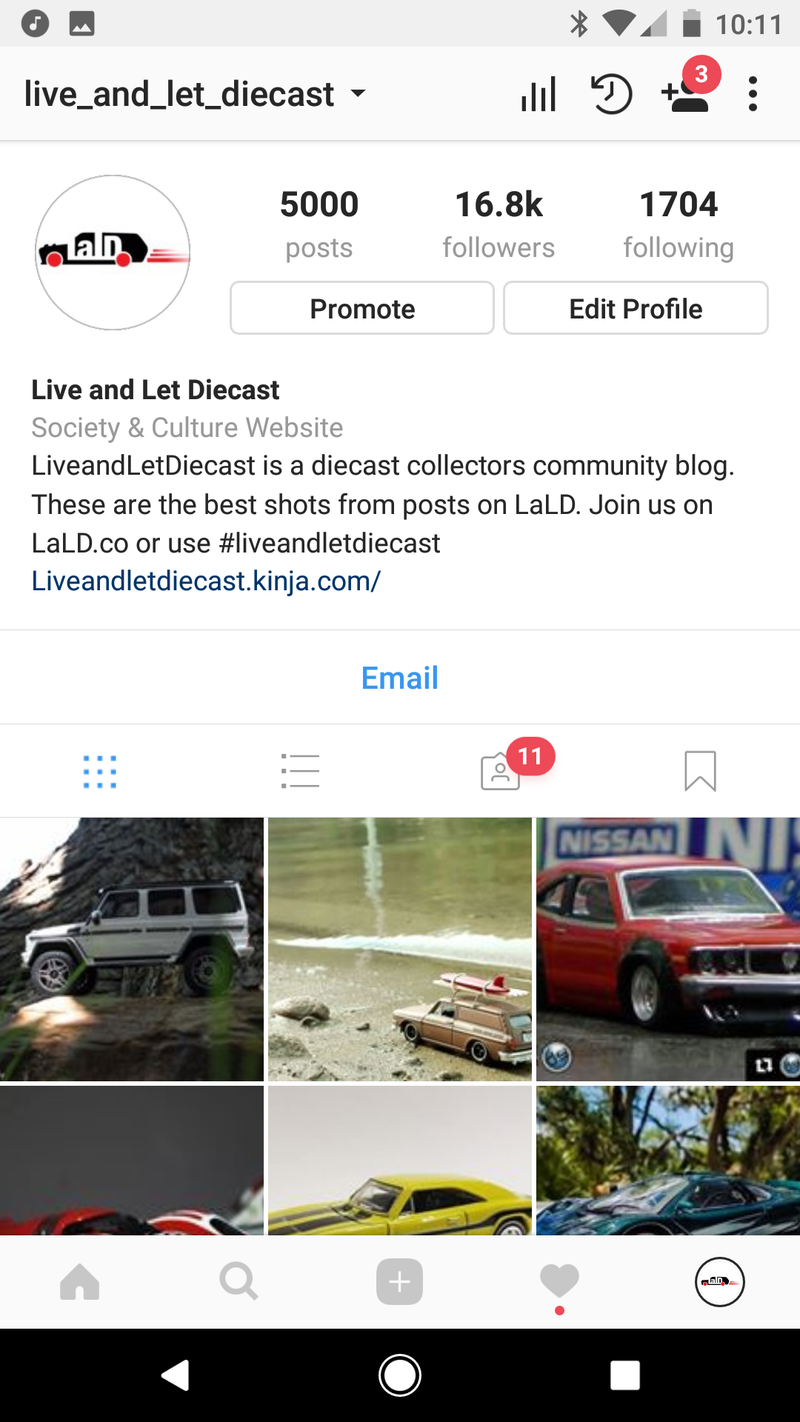Tap the Email contact button
The image size is (800, 1422).
pos(400,678)
